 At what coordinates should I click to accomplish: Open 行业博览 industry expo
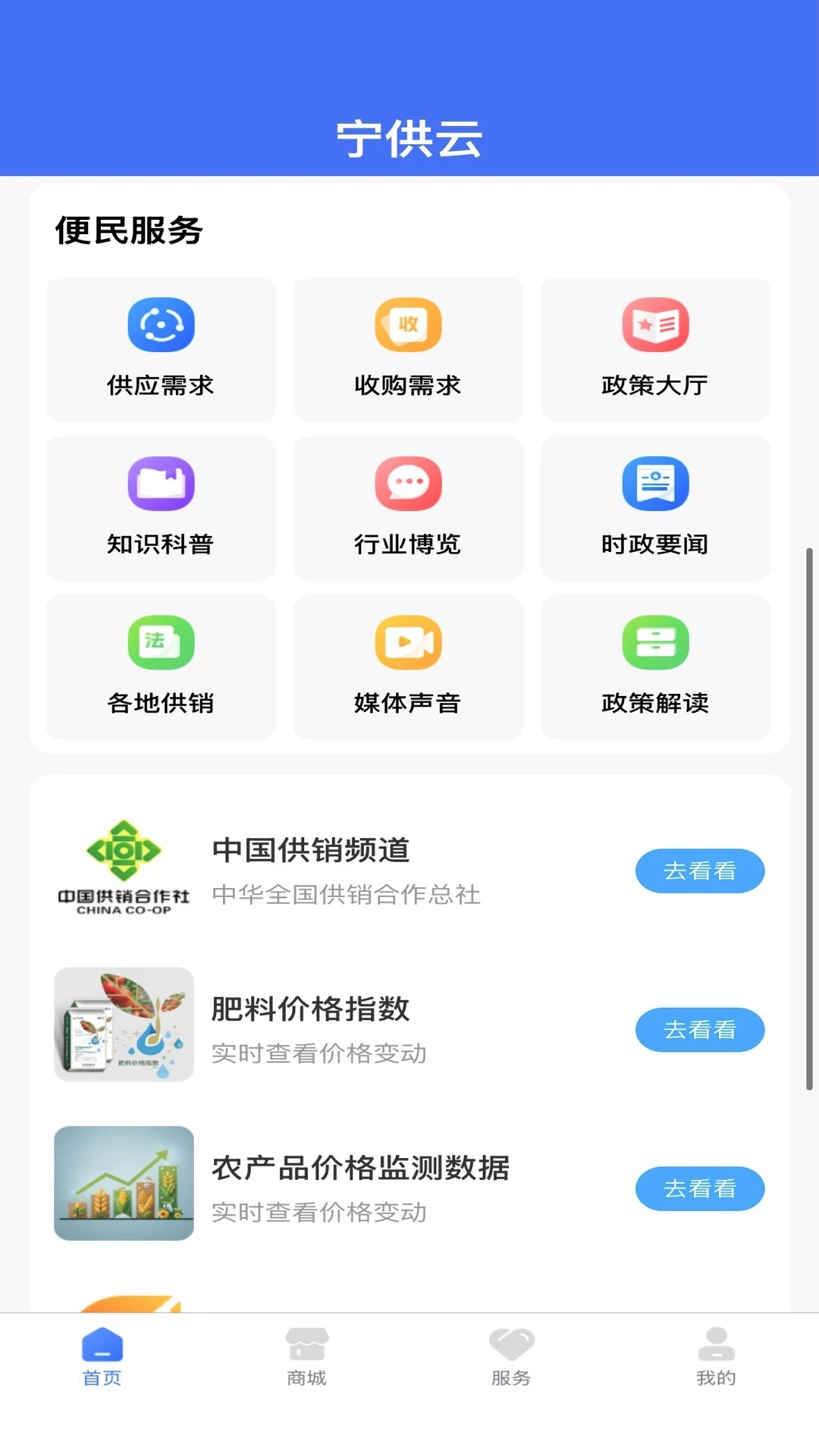(408, 508)
